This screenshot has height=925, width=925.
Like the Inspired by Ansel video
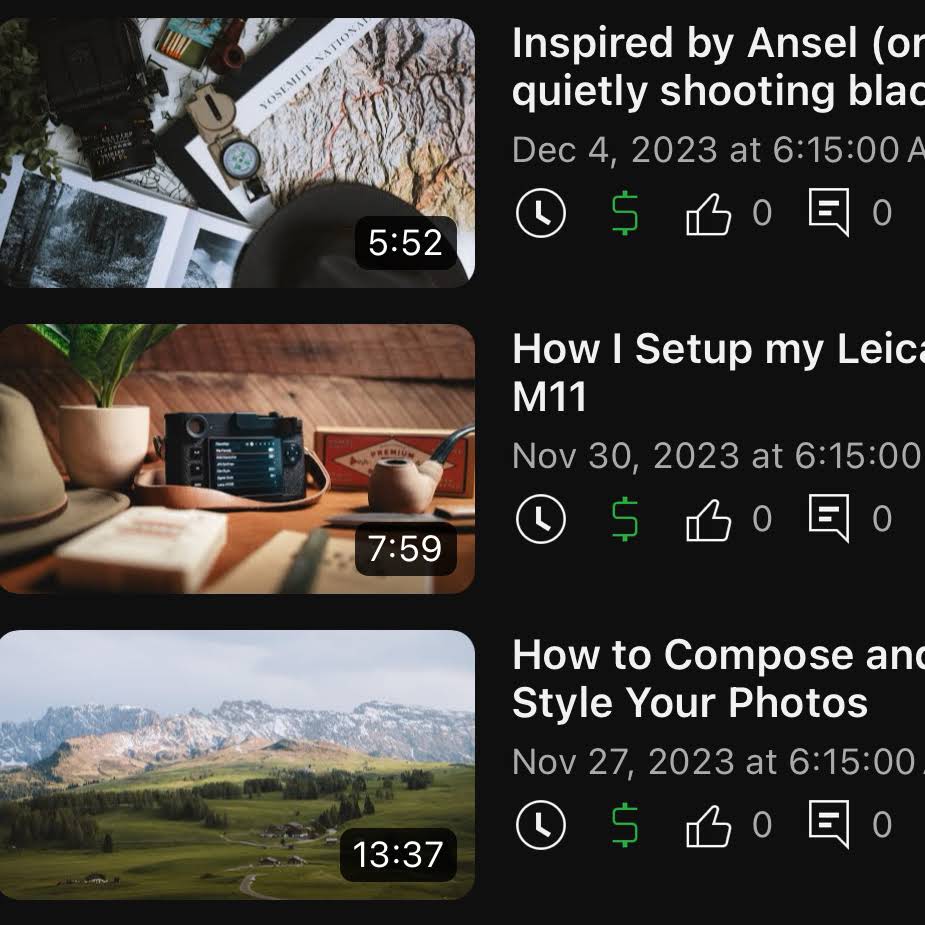click(x=709, y=213)
